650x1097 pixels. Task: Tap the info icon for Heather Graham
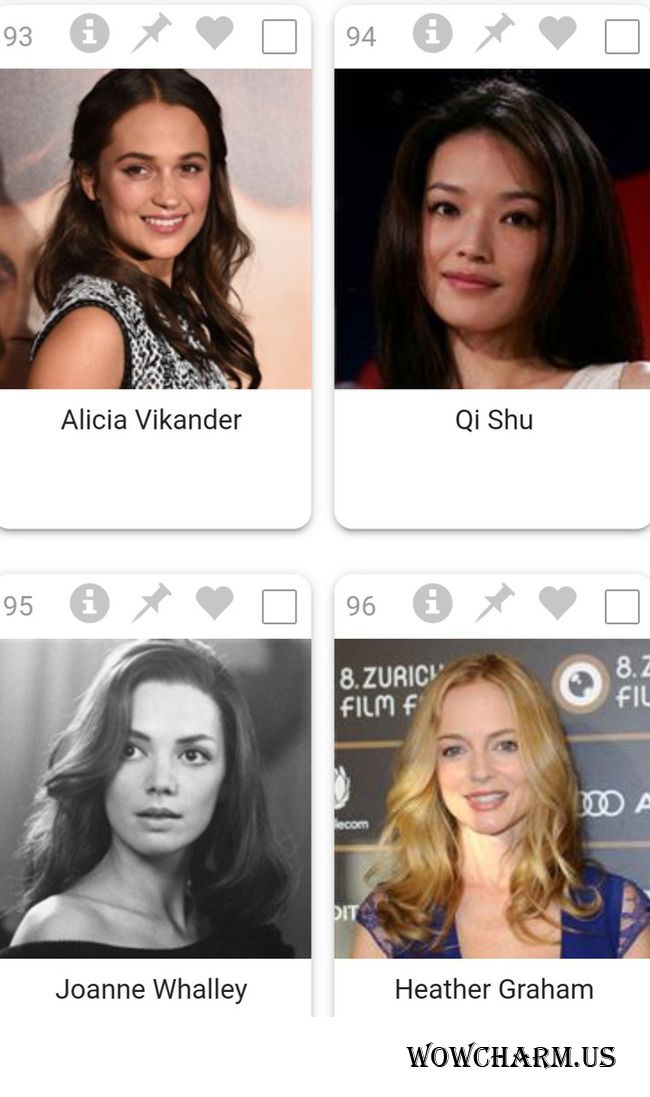[x=432, y=603]
